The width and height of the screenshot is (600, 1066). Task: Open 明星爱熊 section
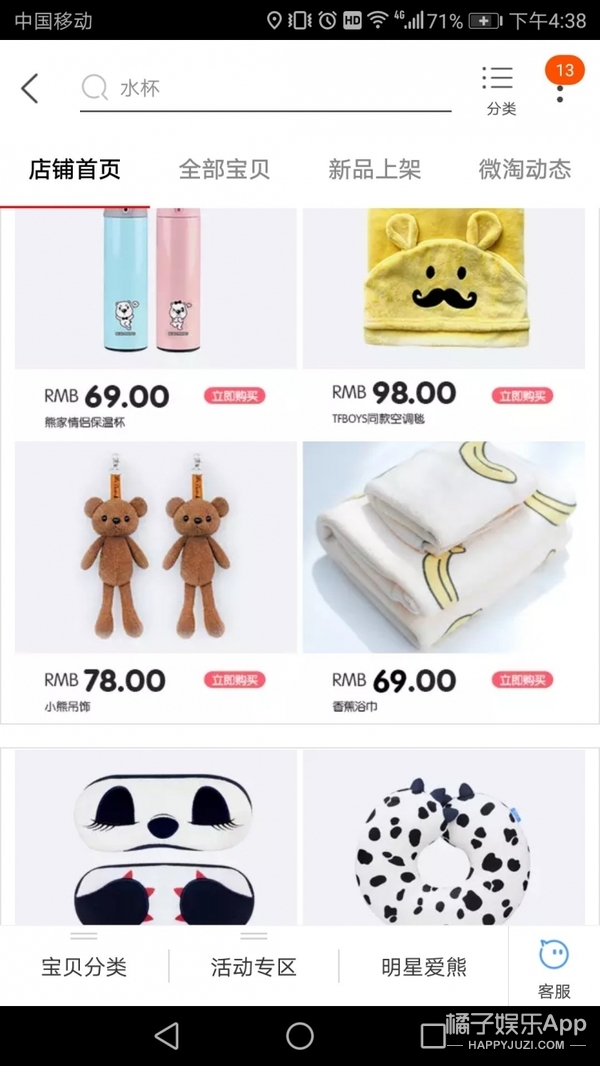(424, 967)
